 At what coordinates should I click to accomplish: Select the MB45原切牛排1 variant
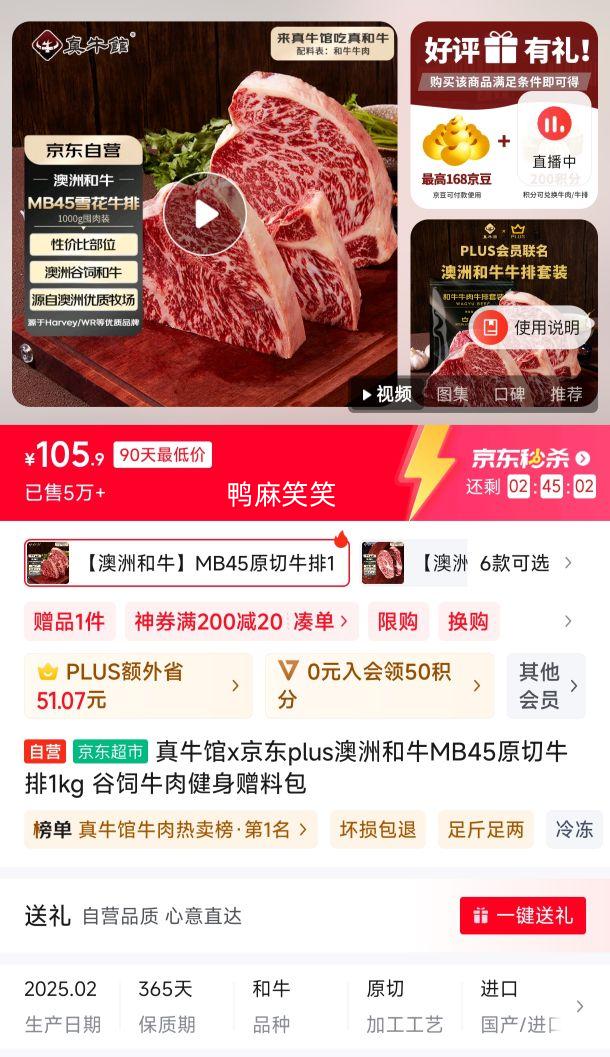click(x=187, y=563)
